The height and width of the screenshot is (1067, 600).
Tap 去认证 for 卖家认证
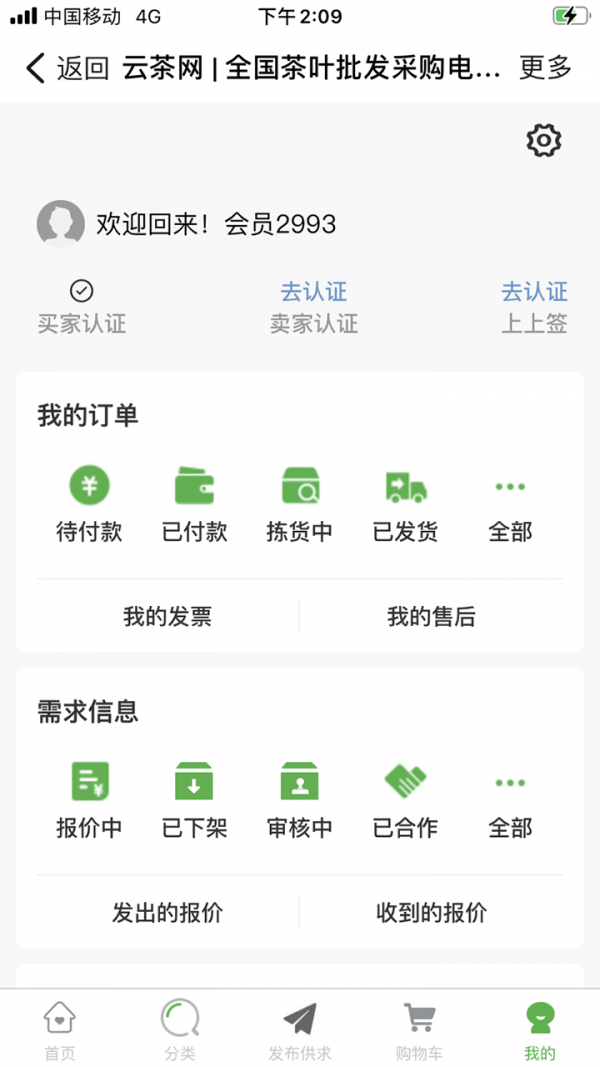tap(313, 292)
